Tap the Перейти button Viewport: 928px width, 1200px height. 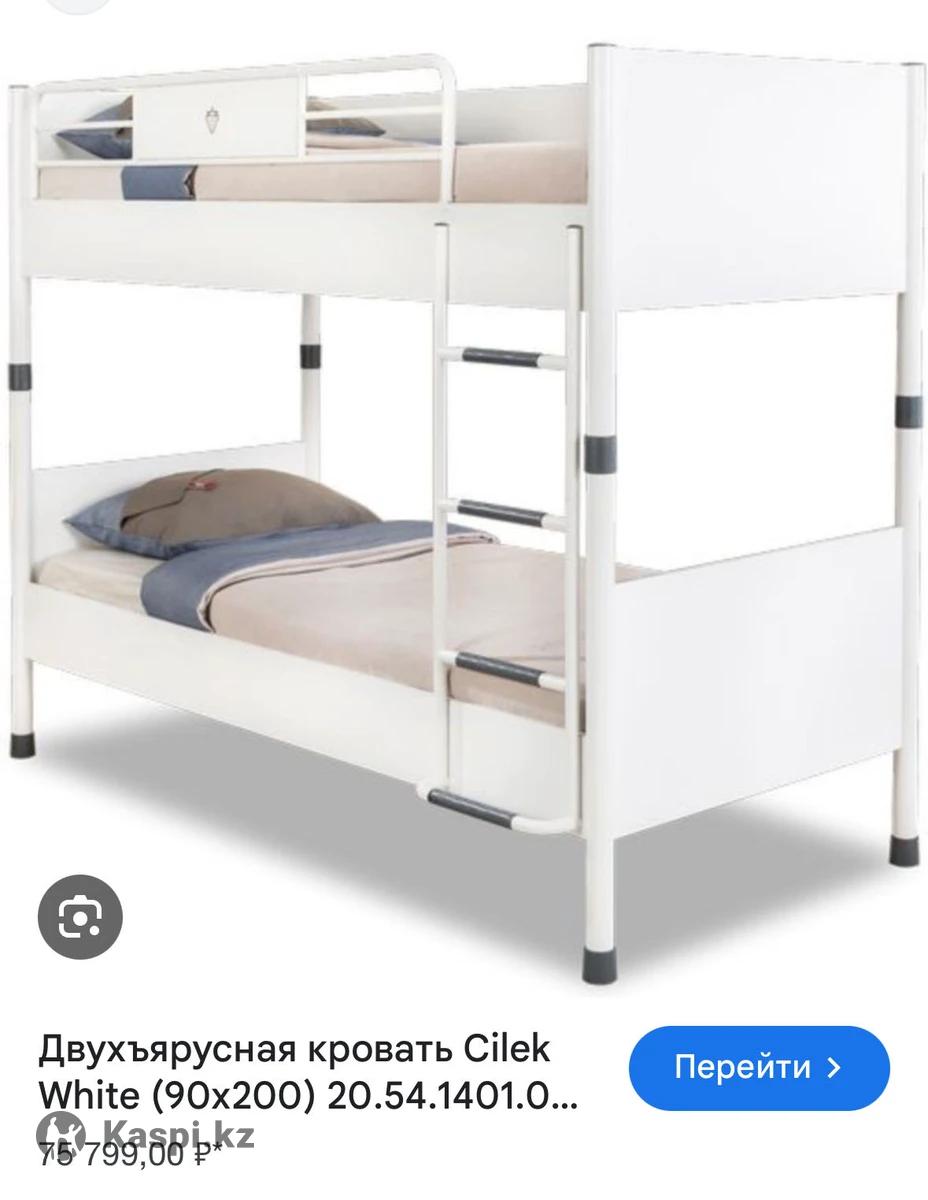(758, 1067)
